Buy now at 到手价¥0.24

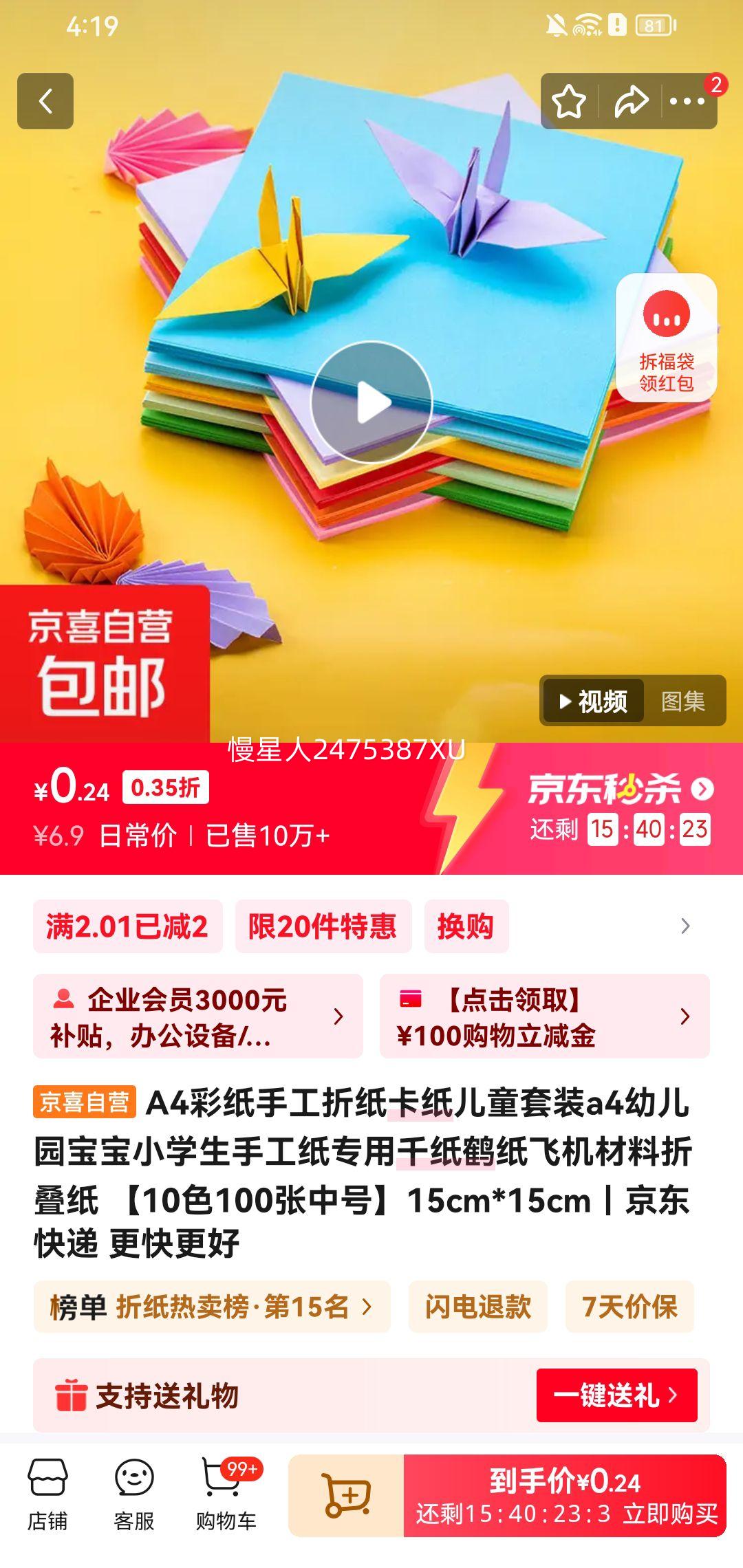click(x=566, y=1495)
